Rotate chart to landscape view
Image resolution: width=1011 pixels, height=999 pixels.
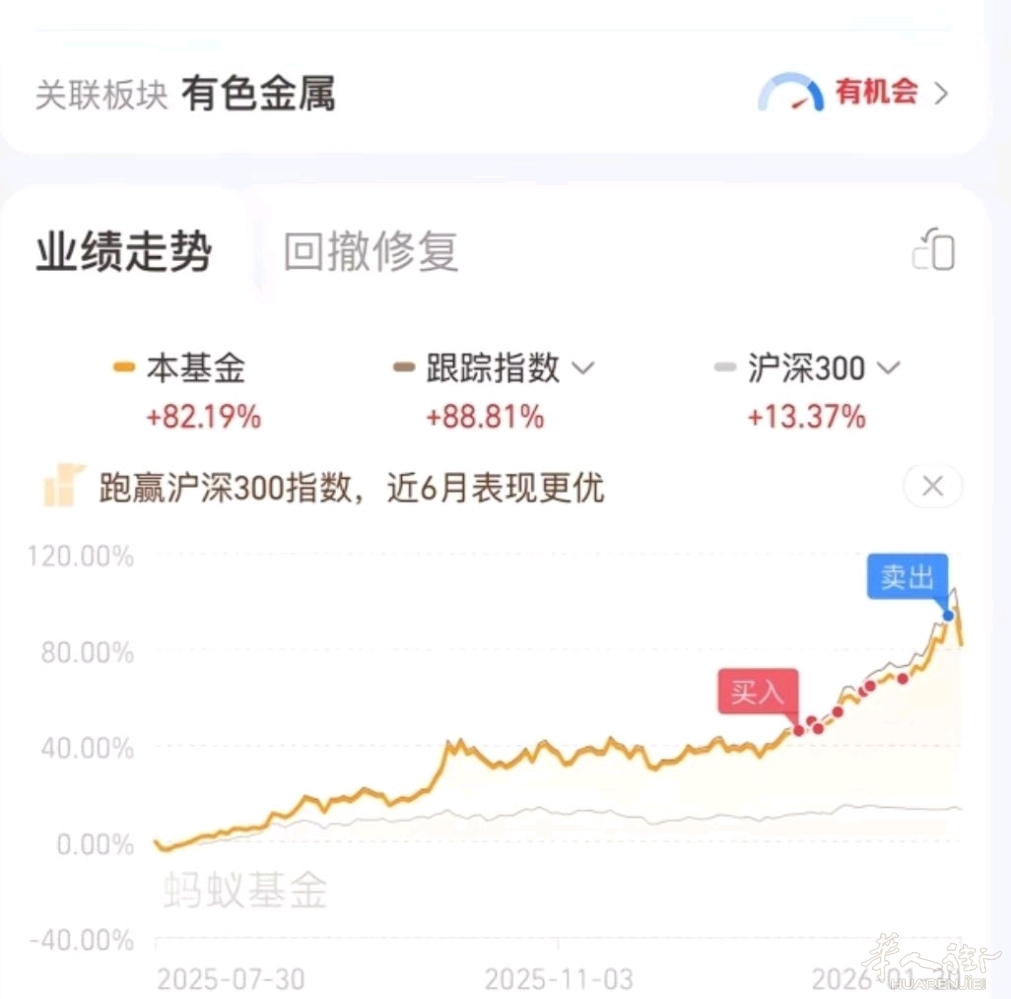coord(933,250)
